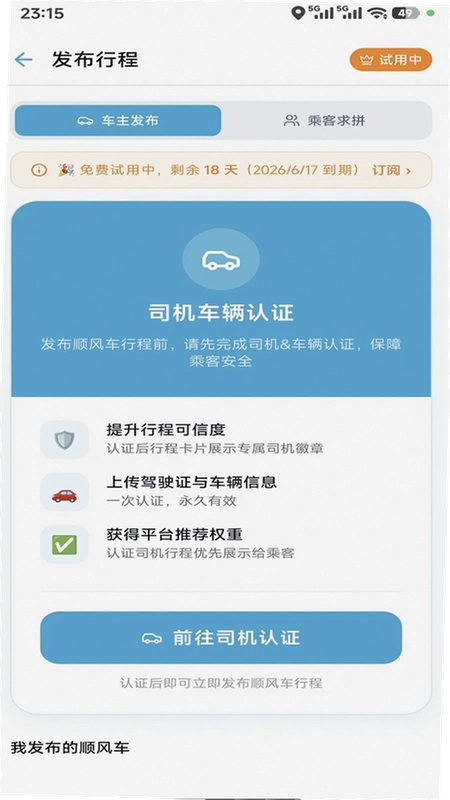Open the 试用中 trial badge

click(391, 60)
